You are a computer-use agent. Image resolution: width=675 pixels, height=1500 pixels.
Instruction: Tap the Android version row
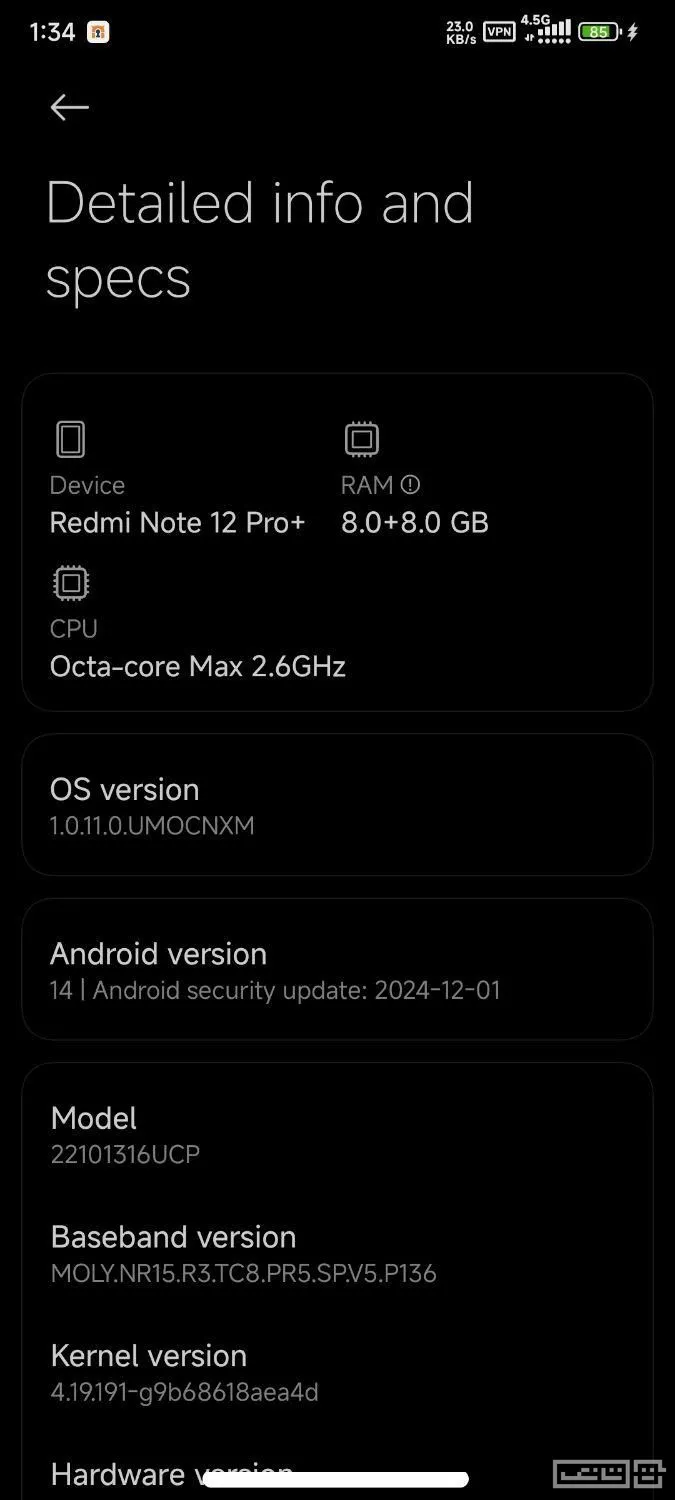pyautogui.click(x=336, y=970)
